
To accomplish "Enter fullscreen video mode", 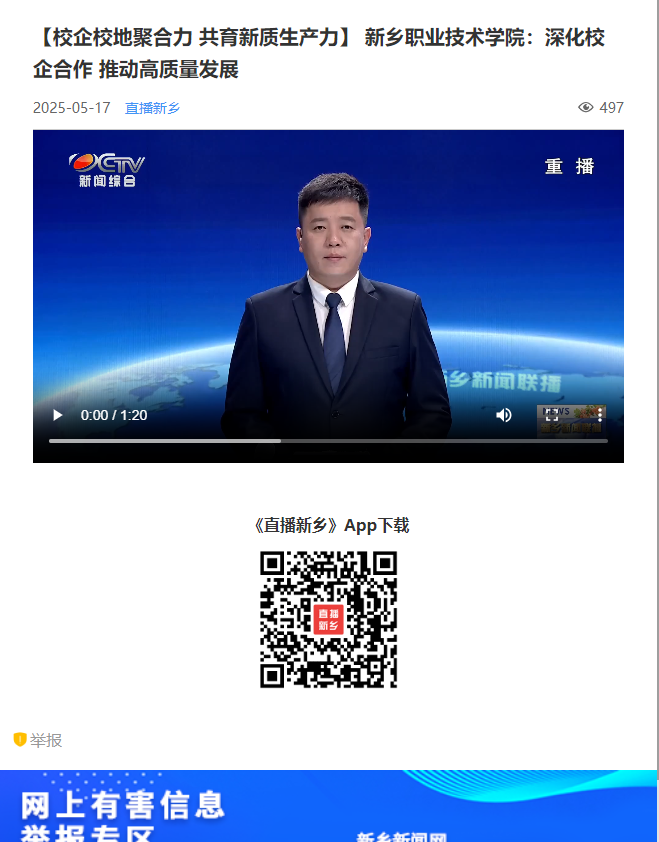I will [x=552, y=415].
